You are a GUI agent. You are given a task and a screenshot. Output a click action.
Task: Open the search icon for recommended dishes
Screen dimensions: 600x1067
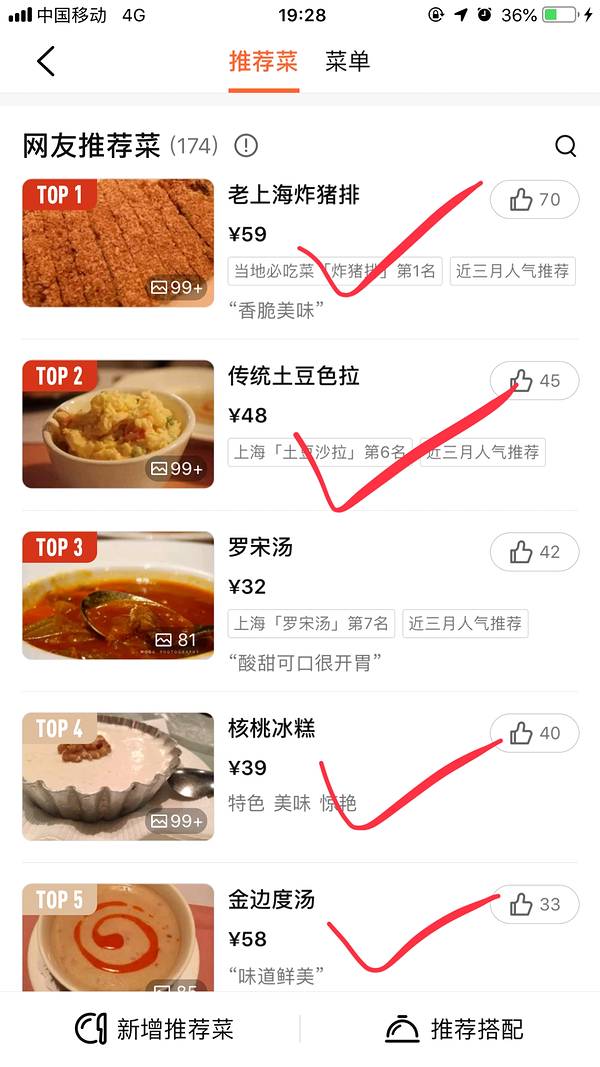click(x=565, y=146)
